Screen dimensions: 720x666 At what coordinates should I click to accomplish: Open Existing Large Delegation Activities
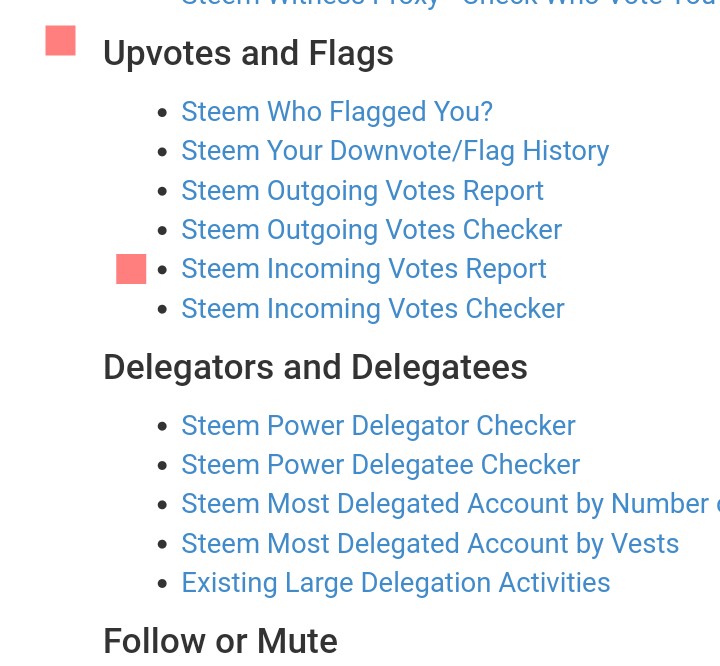(x=395, y=583)
